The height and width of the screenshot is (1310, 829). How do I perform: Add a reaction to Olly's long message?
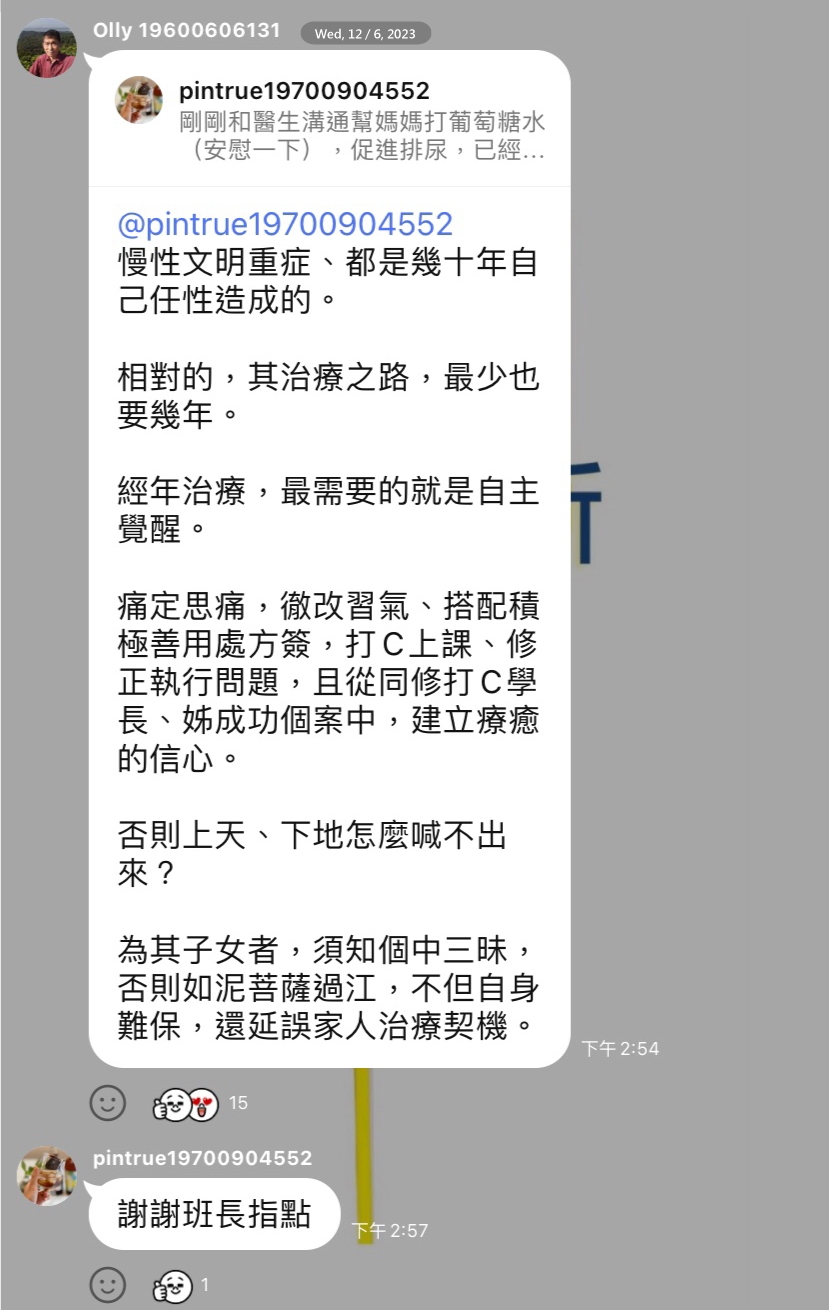pyautogui.click(x=108, y=1103)
